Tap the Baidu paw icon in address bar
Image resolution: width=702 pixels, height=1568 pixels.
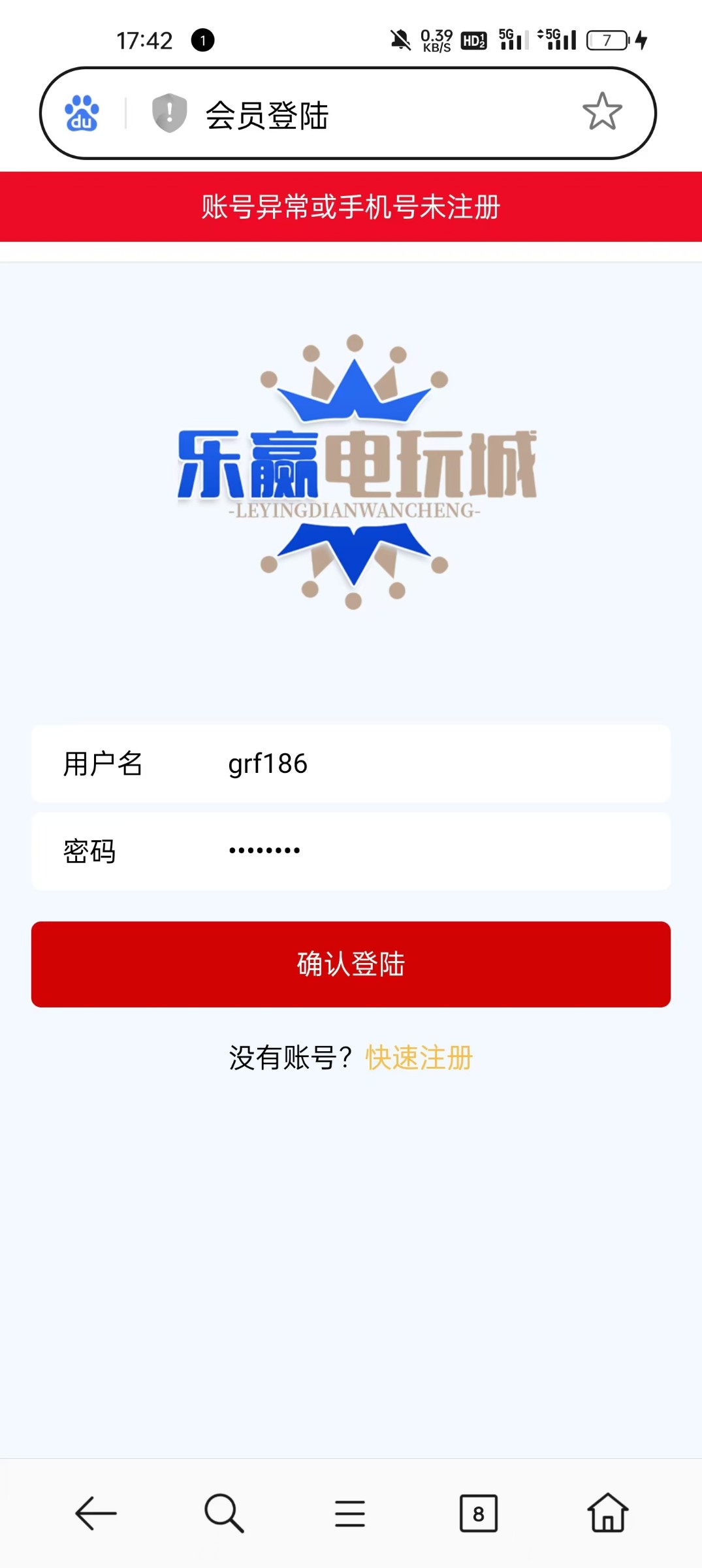[x=82, y=114]
